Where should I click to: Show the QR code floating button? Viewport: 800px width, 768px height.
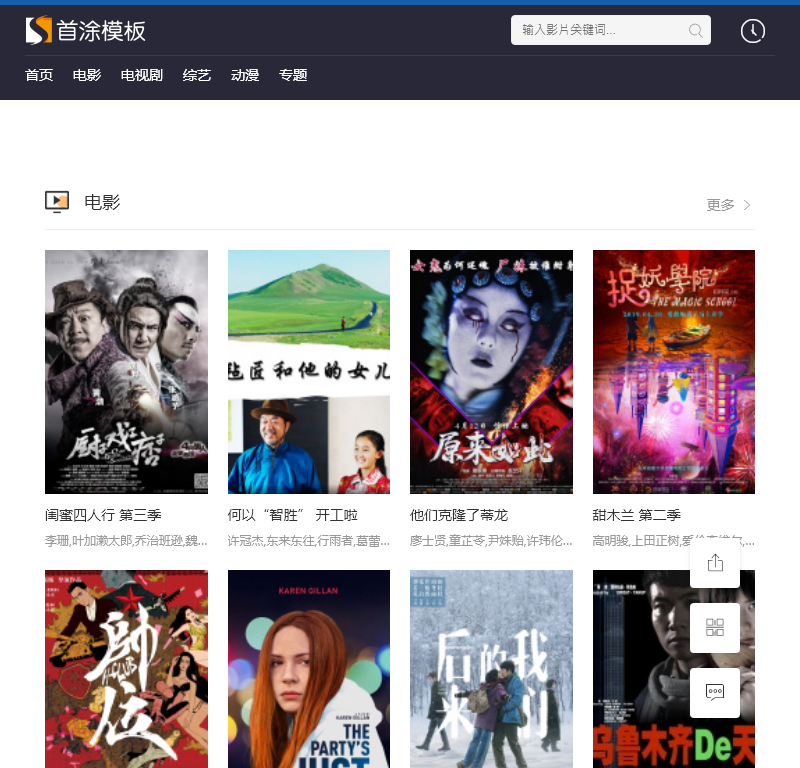click(715, 628)
